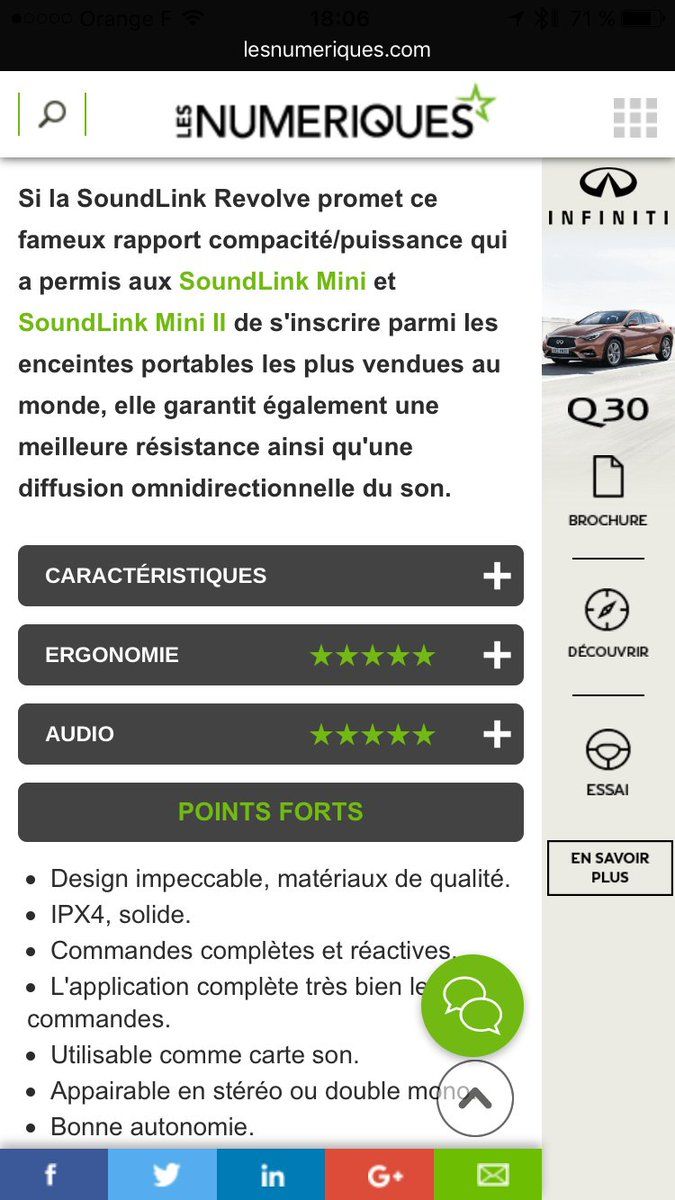Tap the lesnumeriques.com address bar

pyautogui.click(x=337, y=49)
